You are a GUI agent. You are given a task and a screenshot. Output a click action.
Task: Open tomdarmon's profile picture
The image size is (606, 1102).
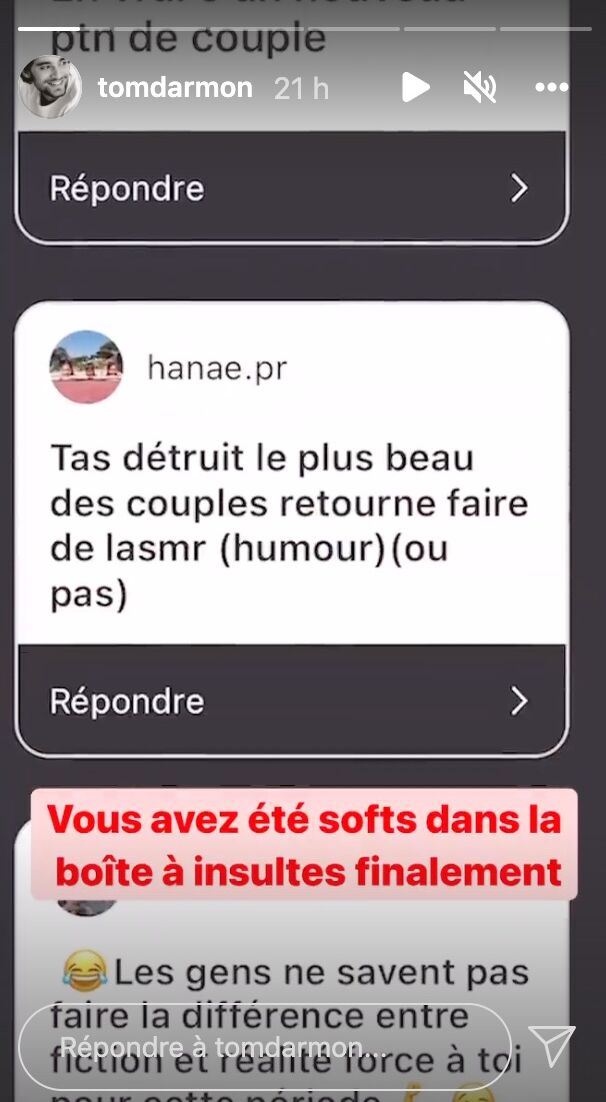tap(50, 88)
